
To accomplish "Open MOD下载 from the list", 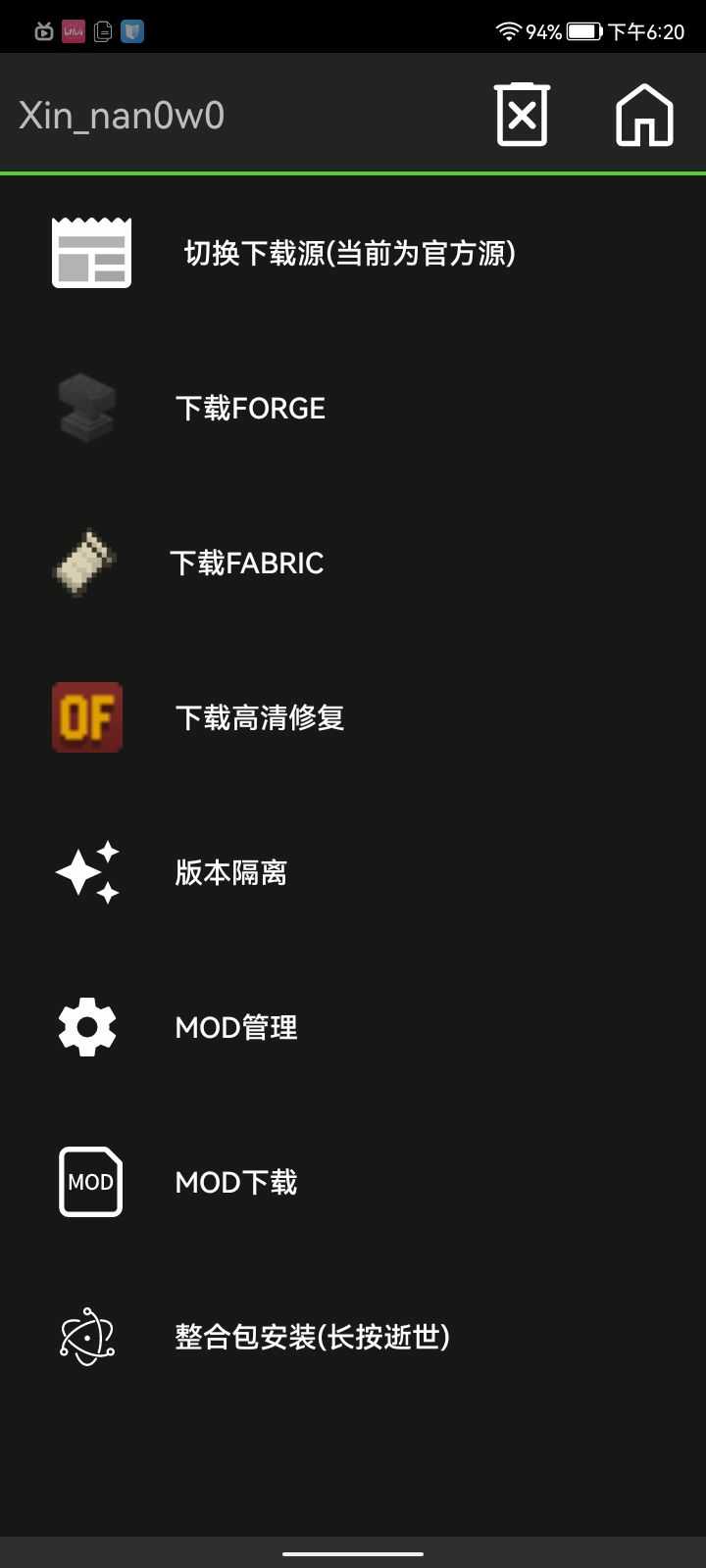I will click(x=235, y=1182).
